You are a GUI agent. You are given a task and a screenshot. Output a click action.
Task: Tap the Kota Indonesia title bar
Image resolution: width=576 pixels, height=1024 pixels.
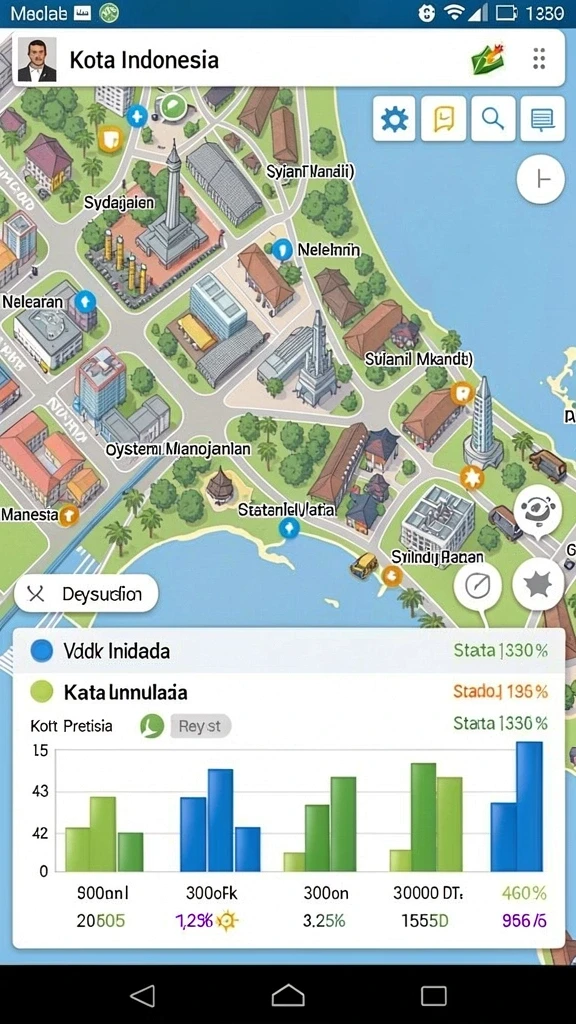288,59
